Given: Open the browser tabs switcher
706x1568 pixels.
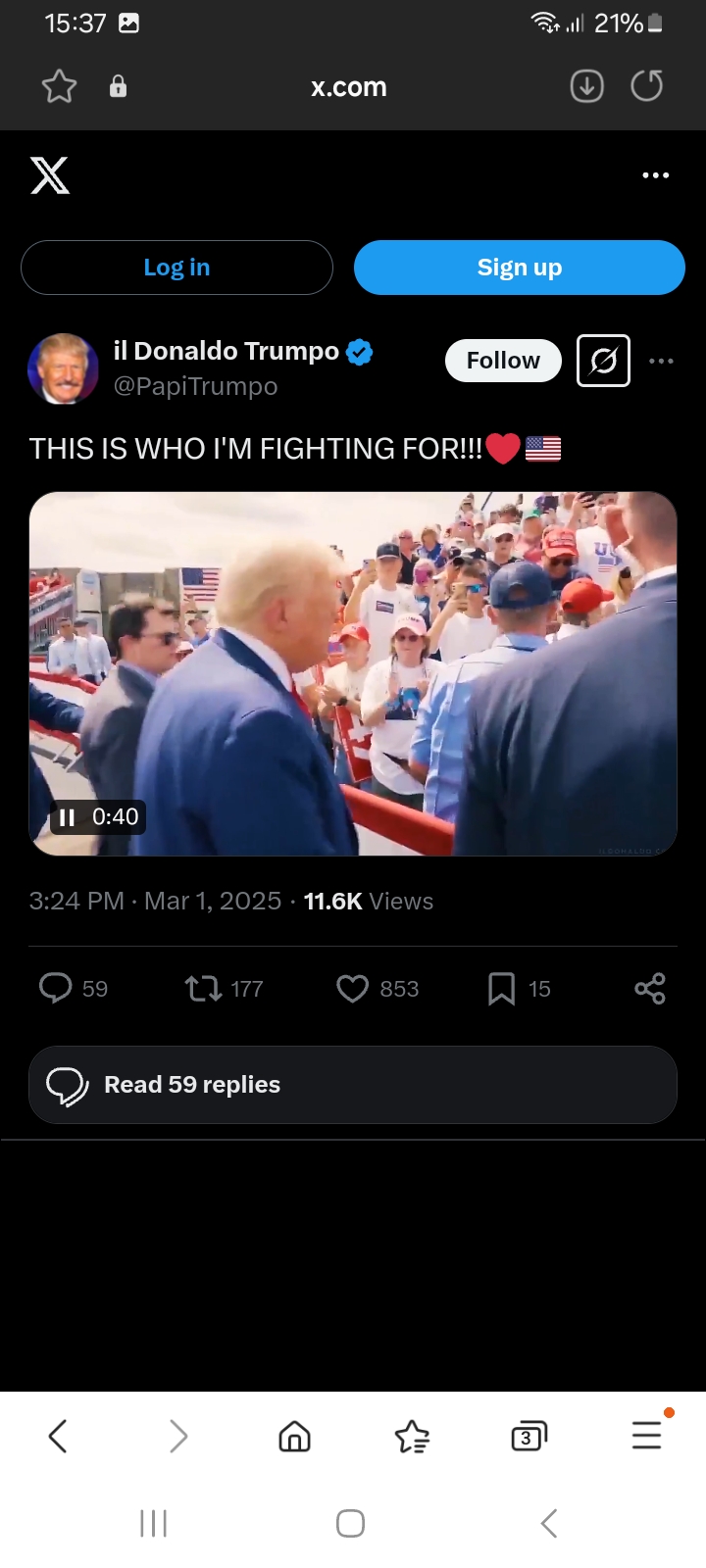Looking at the screenshot, I should pyautogui.click(x=529, y=1437).
